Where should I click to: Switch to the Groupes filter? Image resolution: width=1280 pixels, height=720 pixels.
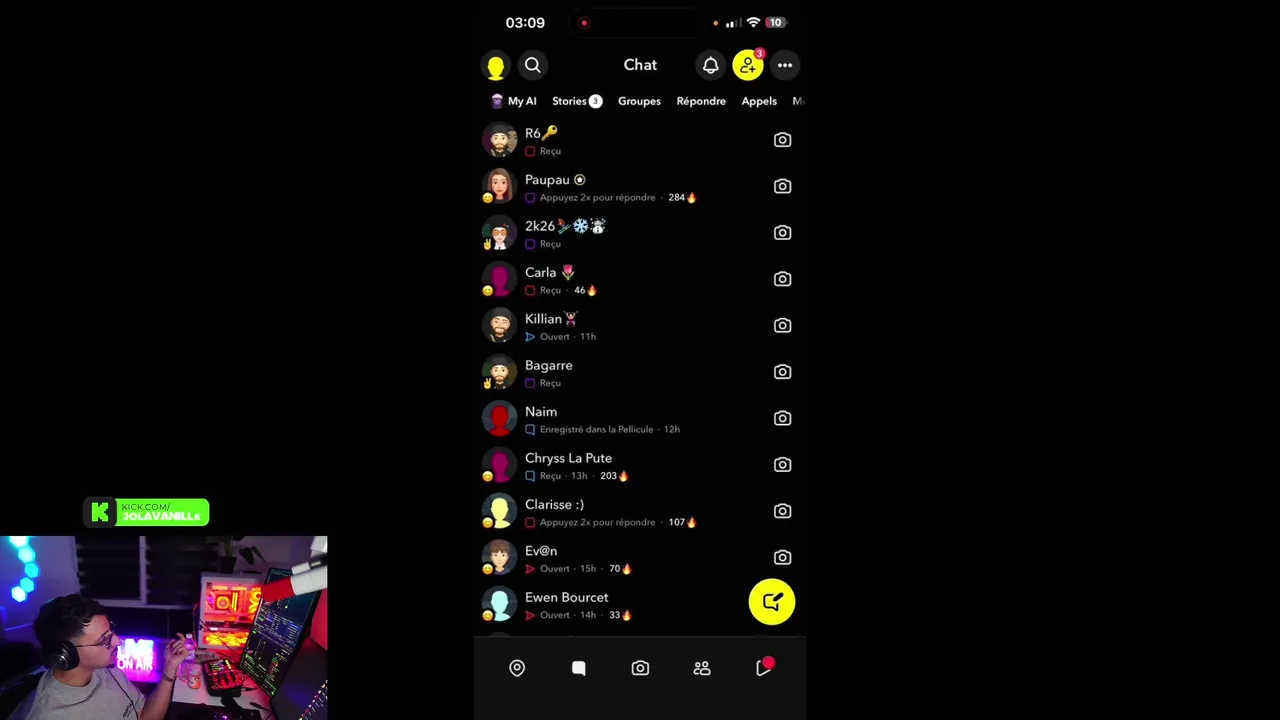pyautogui.click(x=639, y=101)
